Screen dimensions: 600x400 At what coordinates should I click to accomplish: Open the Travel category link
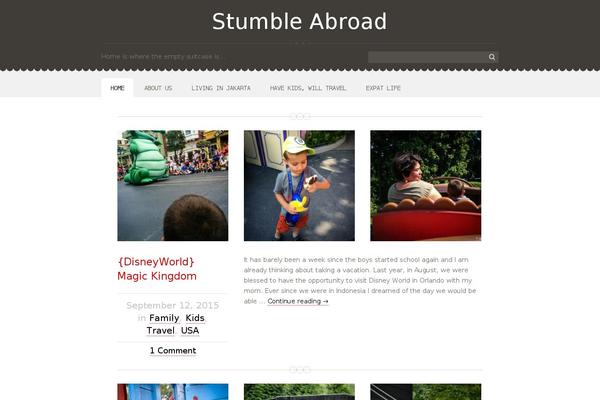point(160,331)
